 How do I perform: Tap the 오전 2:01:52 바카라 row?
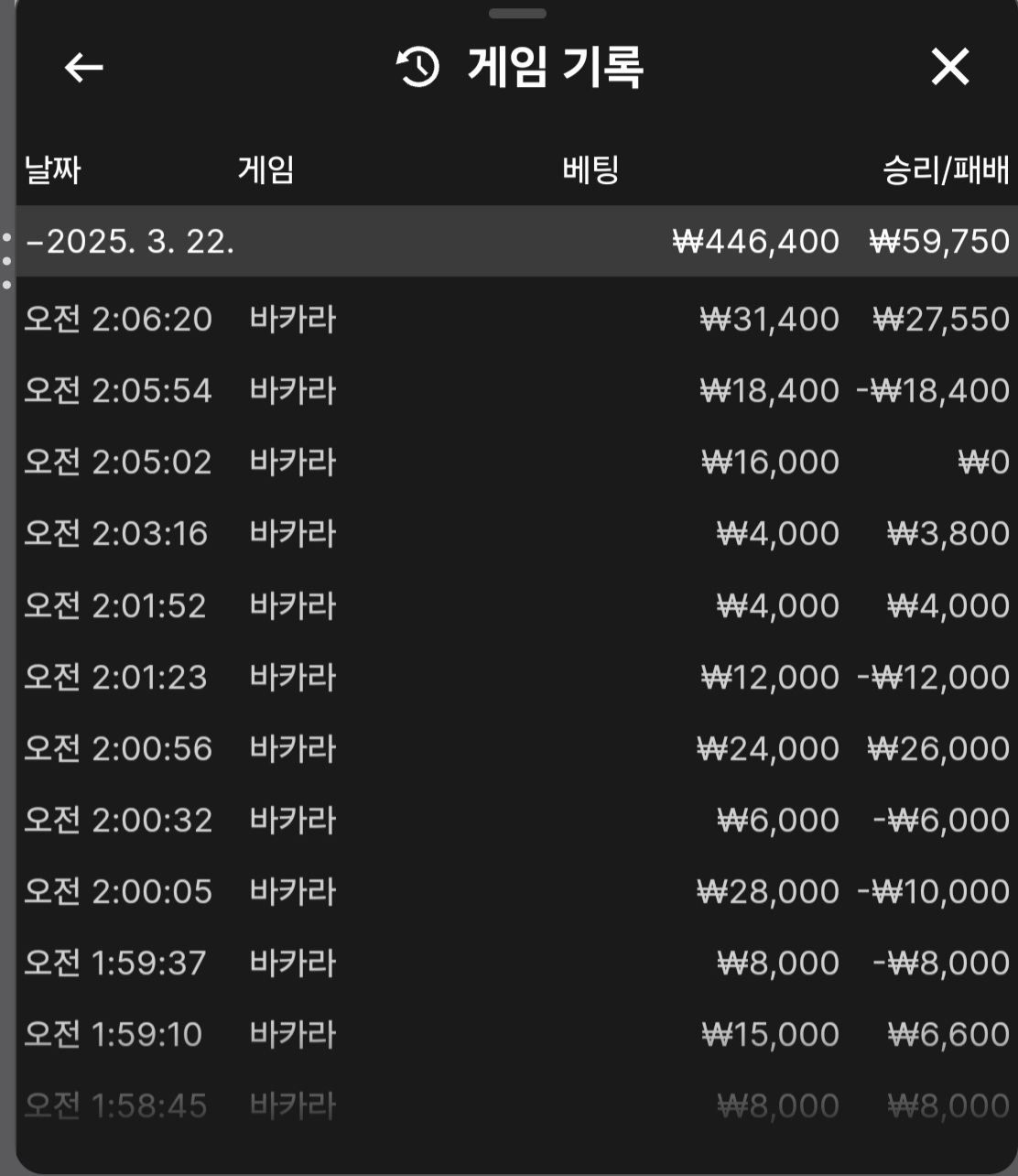click(x=513, y=605)
